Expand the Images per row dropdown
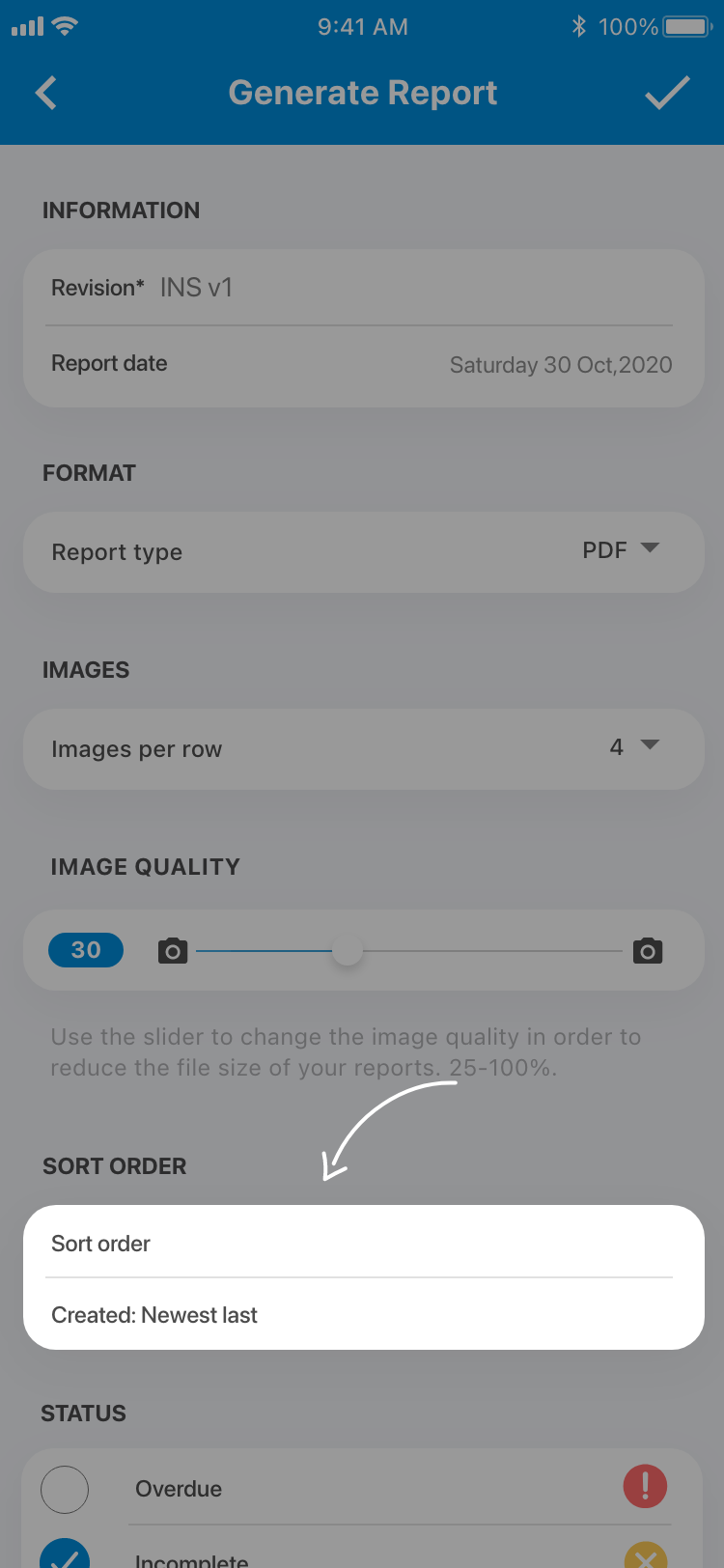The height and width of the screenshot is (1568, 724). point(635,747)
